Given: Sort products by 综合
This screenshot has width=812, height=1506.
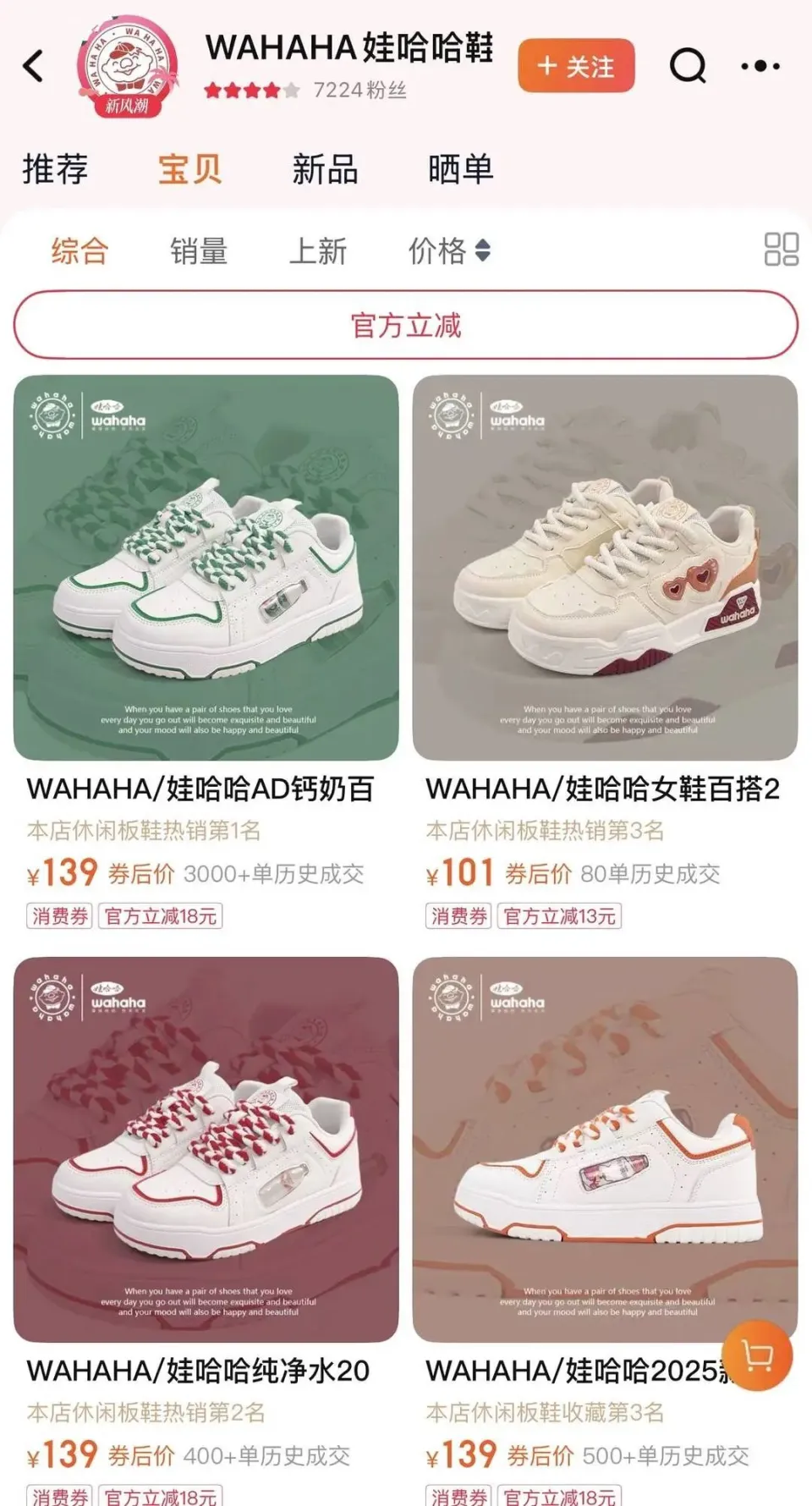Looking at the screenshot, I should point(80,250).
